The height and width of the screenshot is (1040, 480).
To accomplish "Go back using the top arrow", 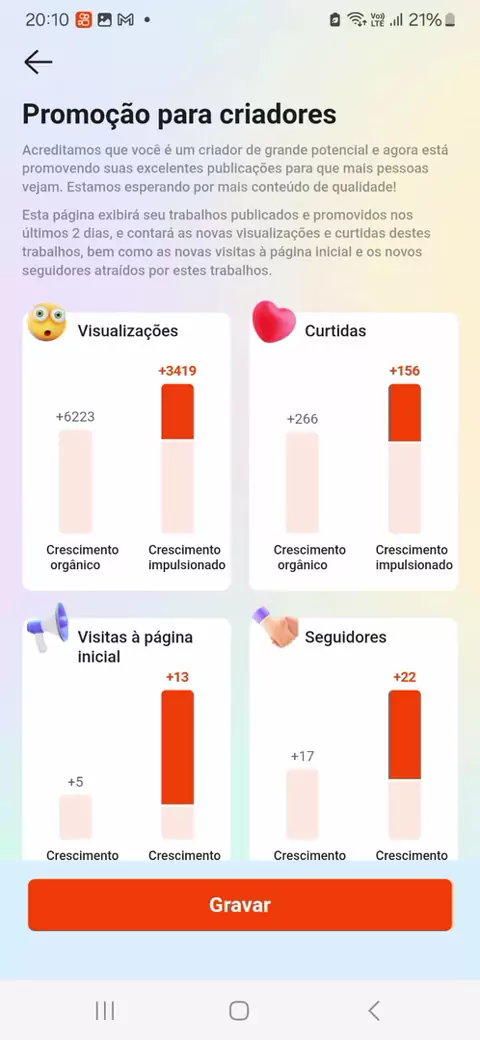I will coord(38,62).
